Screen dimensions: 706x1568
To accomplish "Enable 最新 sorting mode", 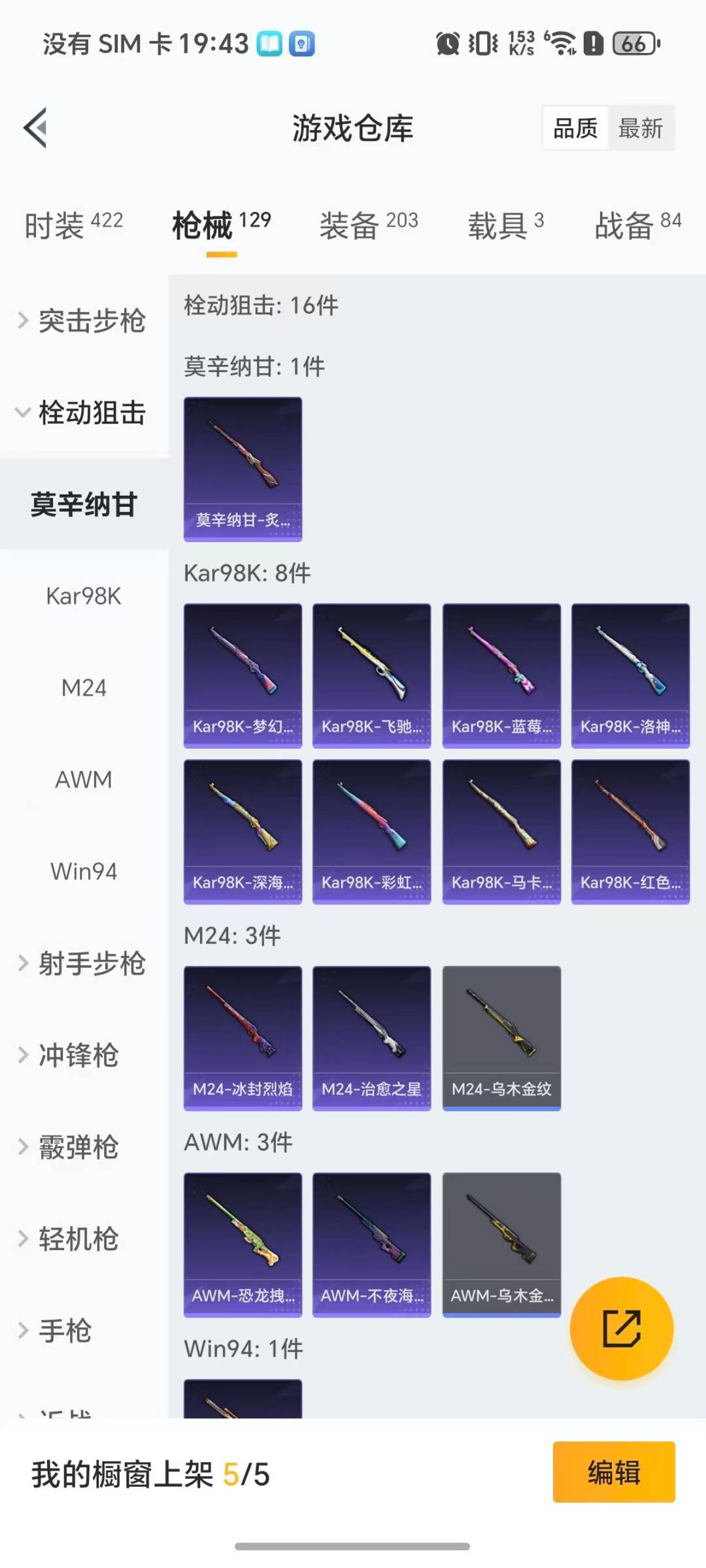I will click(x=641, y=128).
